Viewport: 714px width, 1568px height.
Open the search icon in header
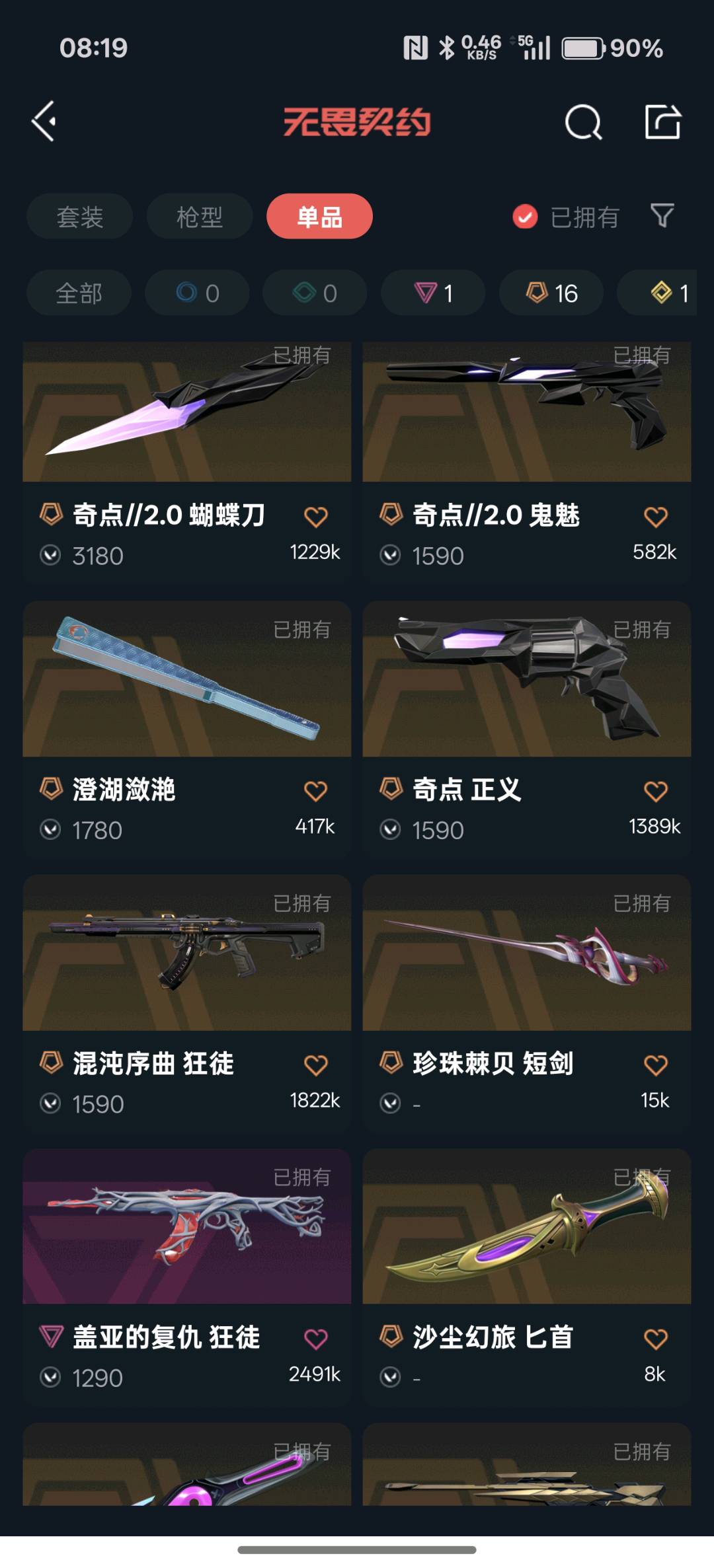pos(583,122)
